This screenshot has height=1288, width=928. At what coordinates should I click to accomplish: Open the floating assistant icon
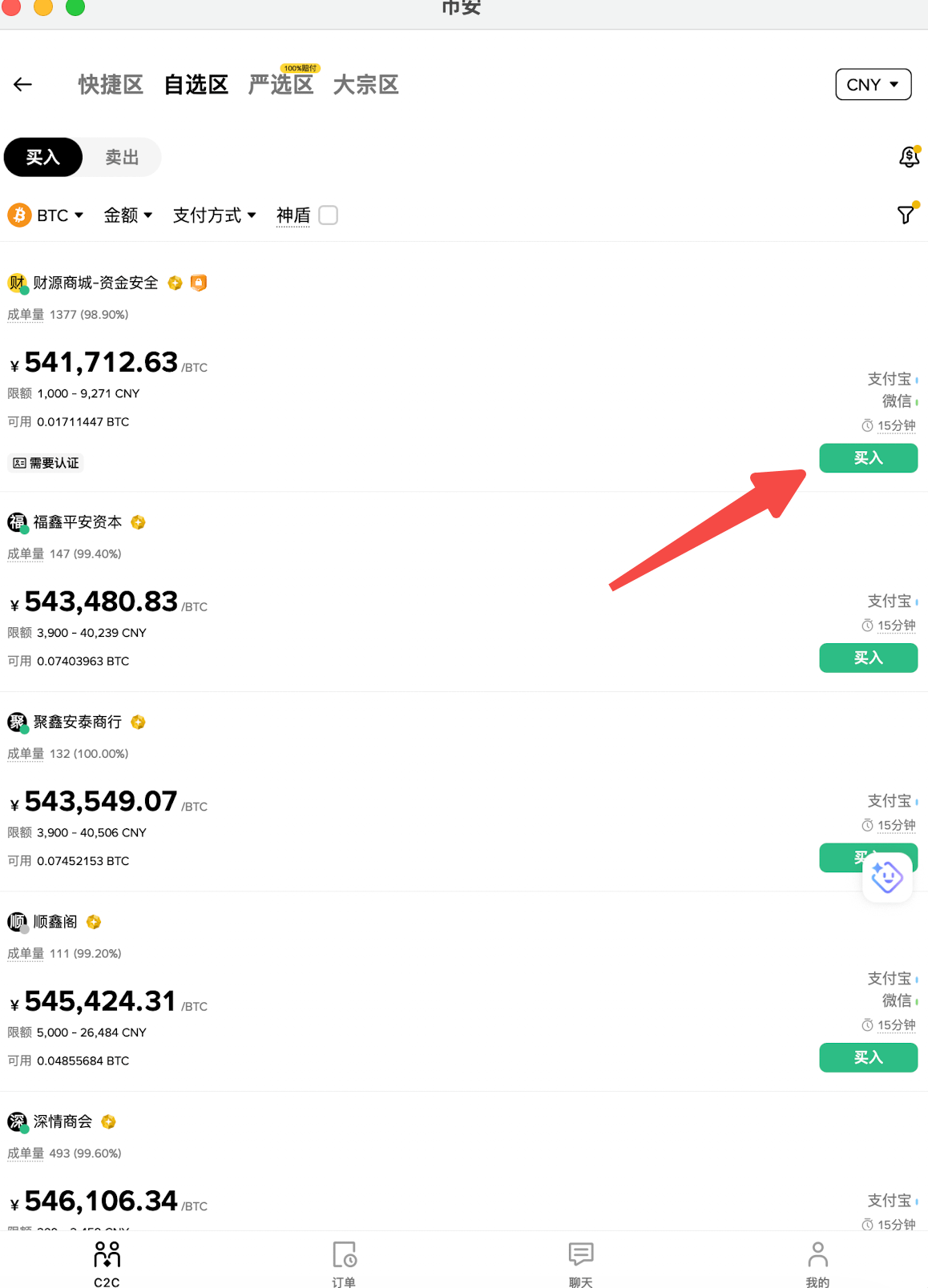click(x=886, y=878)
